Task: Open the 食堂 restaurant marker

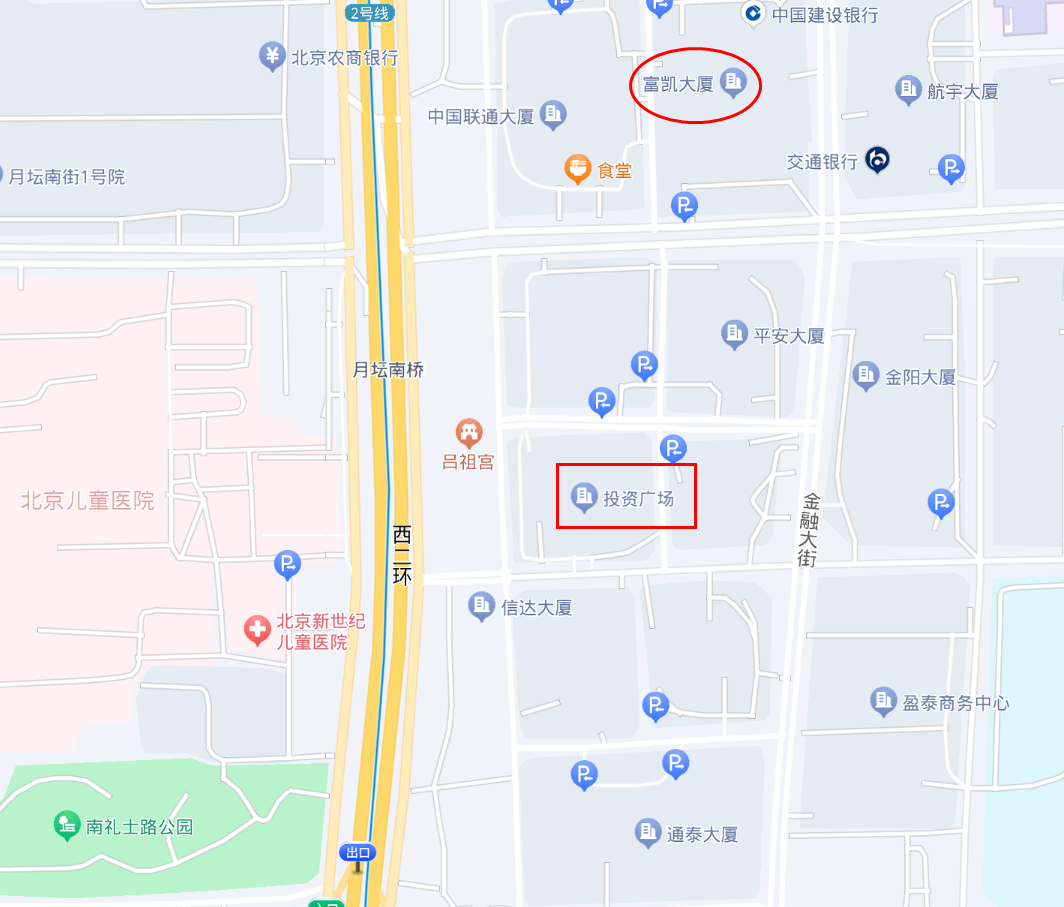Action: (x=577, y=168)
